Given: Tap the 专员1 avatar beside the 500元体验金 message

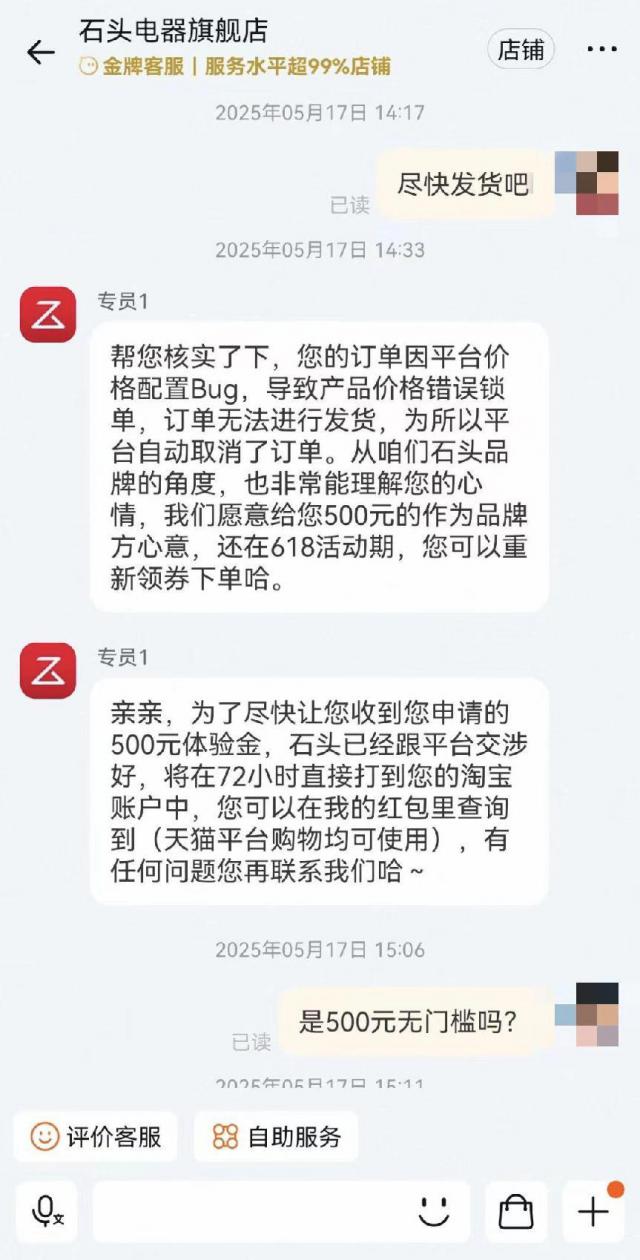Looking at the screenshot, I should [x=48, y=670].
